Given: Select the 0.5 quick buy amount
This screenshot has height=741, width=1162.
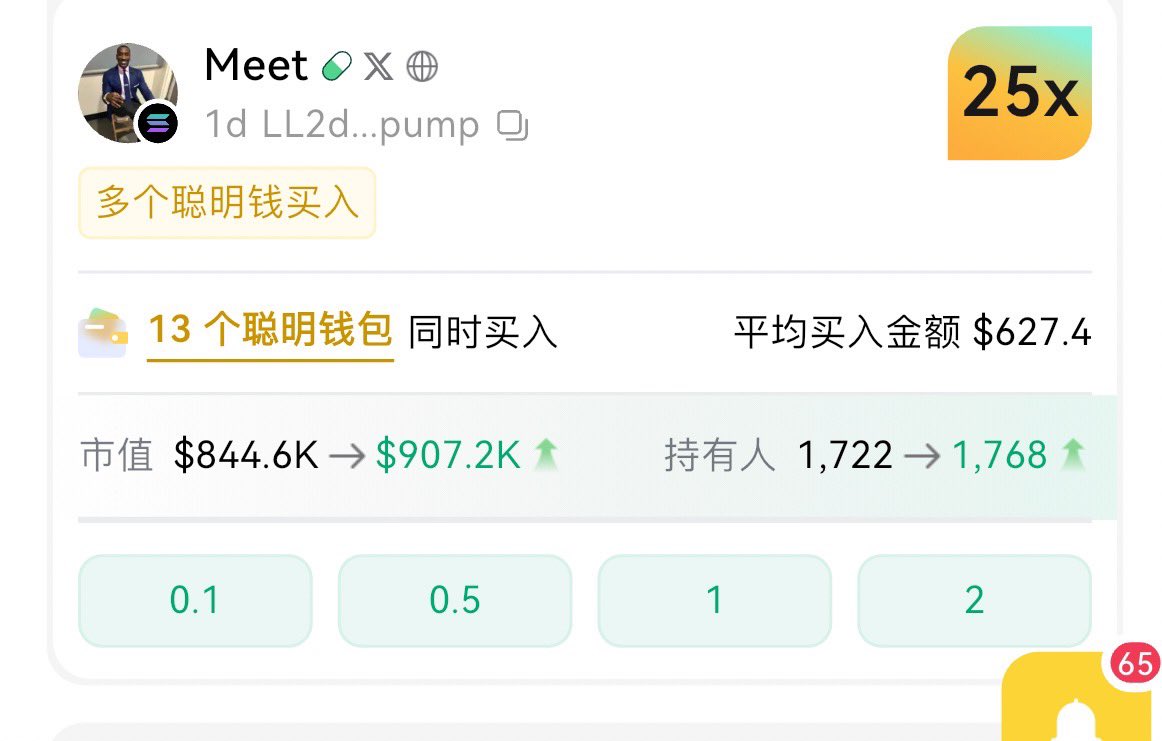Looking at the screenshot, I should 455,600.
